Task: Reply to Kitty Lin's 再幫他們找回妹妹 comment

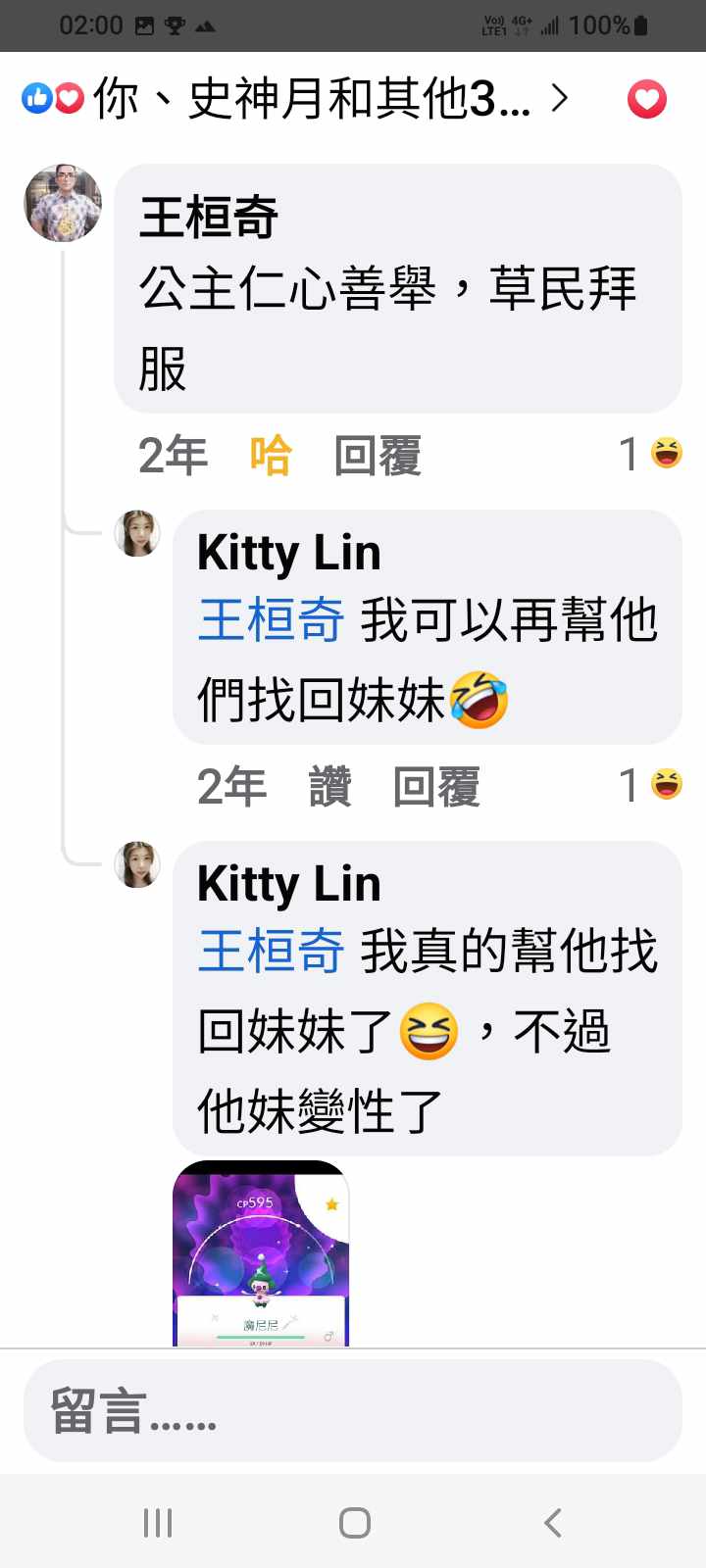Action: (x=436, y=787)
